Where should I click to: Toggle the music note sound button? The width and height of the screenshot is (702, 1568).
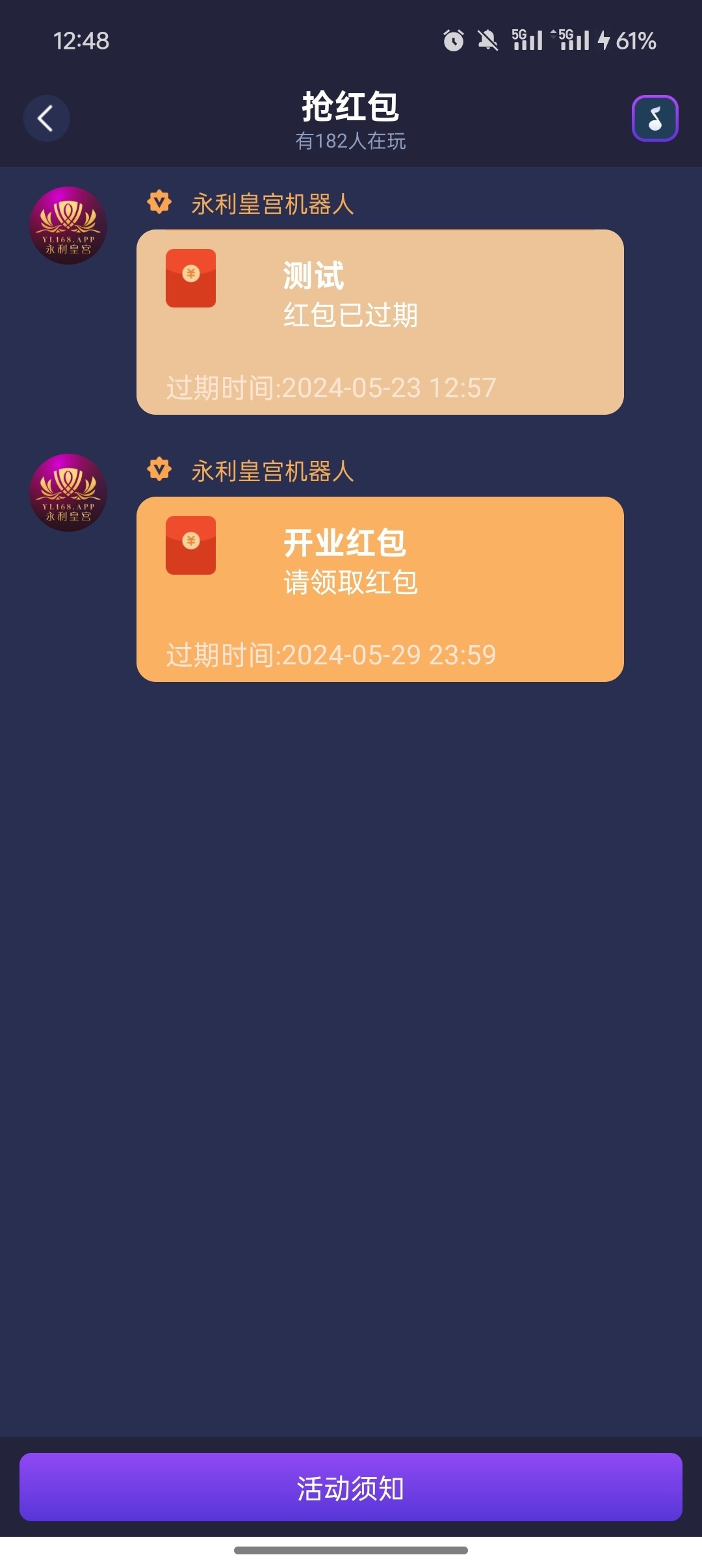655,118
